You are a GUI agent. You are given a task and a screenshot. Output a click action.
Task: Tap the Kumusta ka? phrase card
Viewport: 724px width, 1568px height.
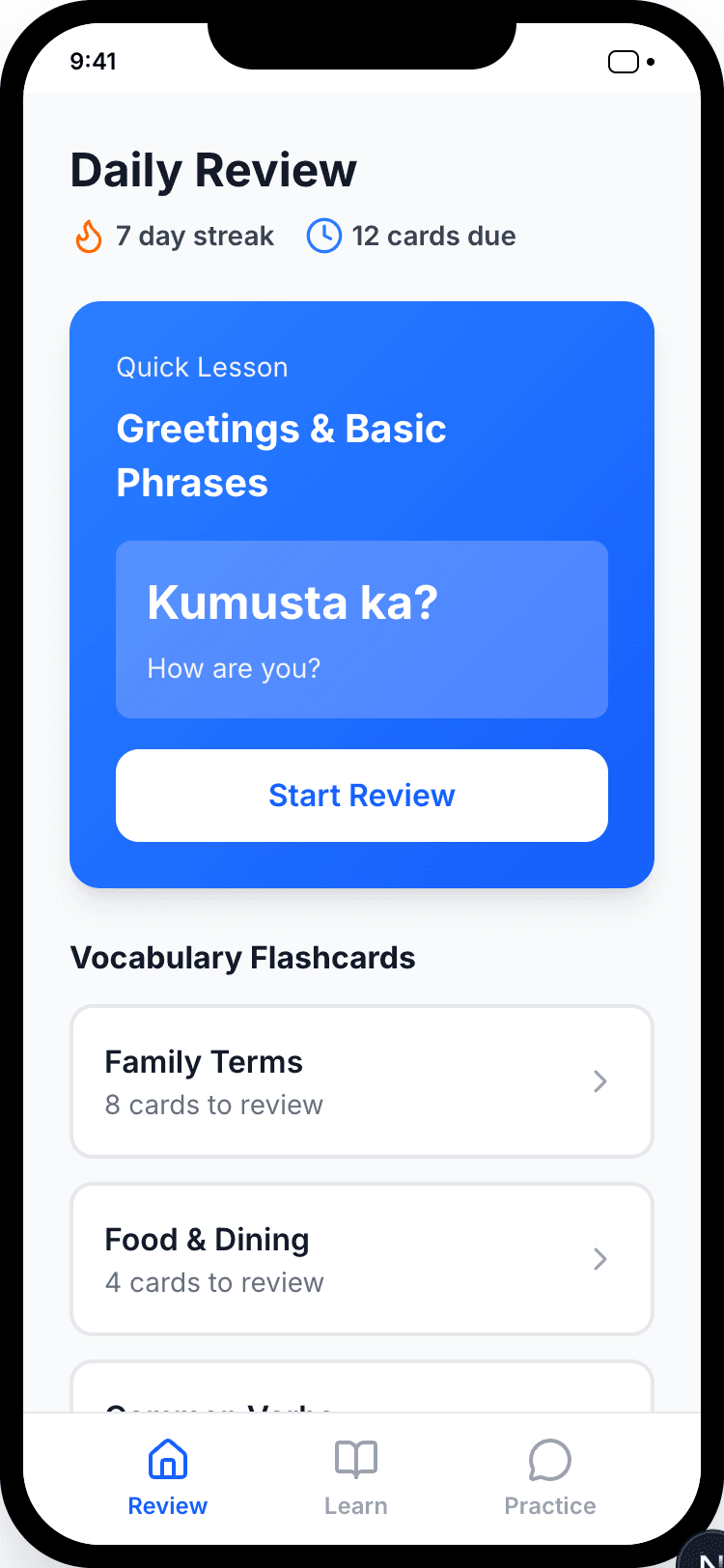click(361, 630)
